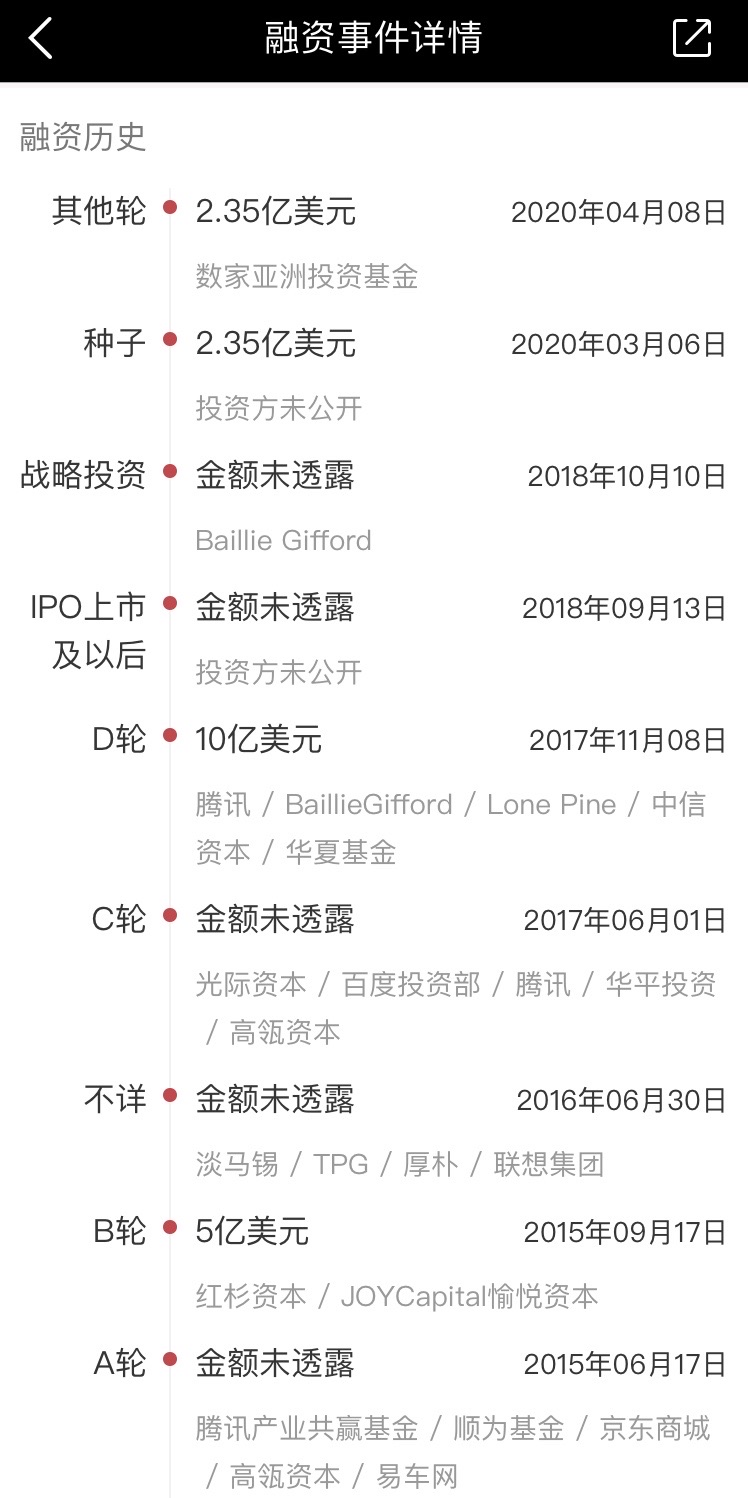
Task: Go back using the top-left arrow
Action: [x=40, y=39]
